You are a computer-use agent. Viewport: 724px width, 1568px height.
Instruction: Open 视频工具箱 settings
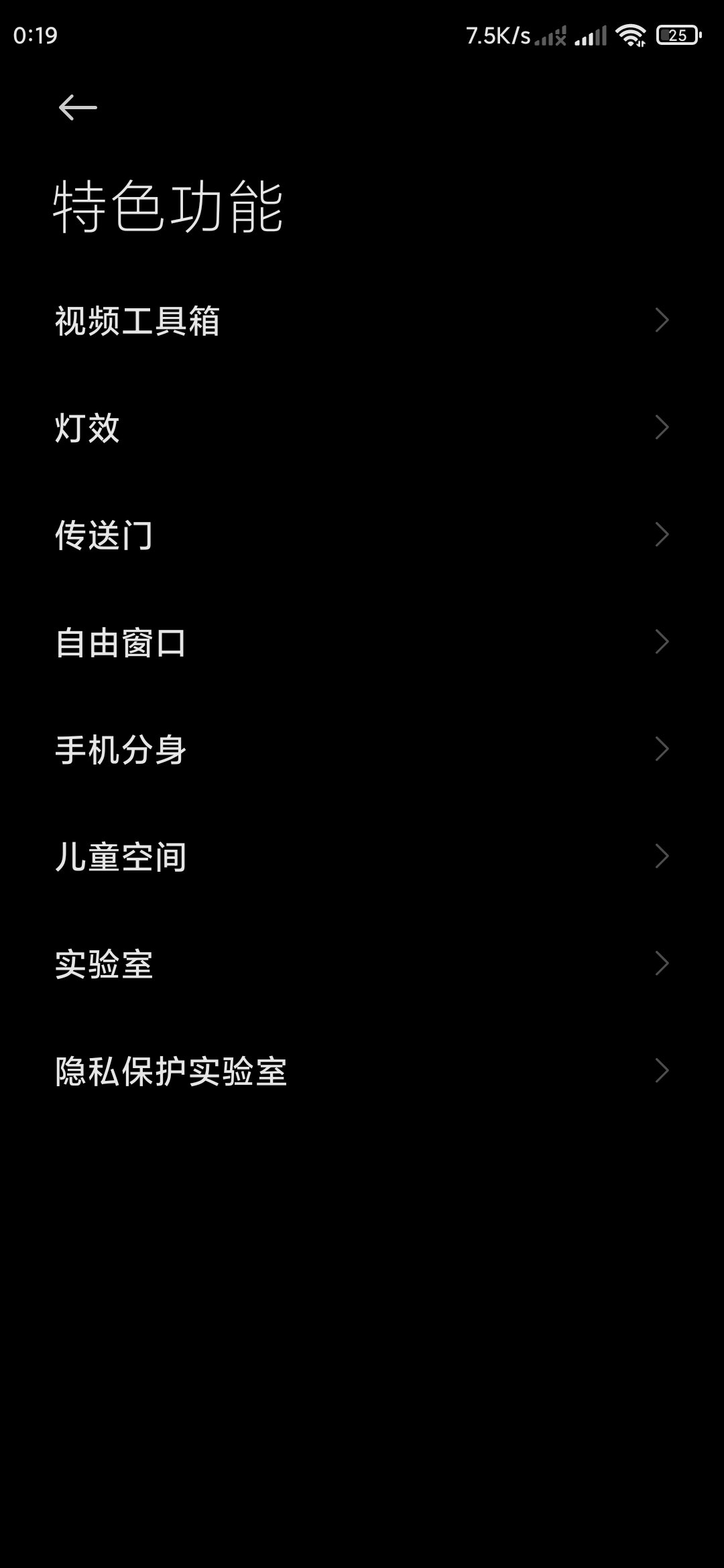click(x=362, y=320)
